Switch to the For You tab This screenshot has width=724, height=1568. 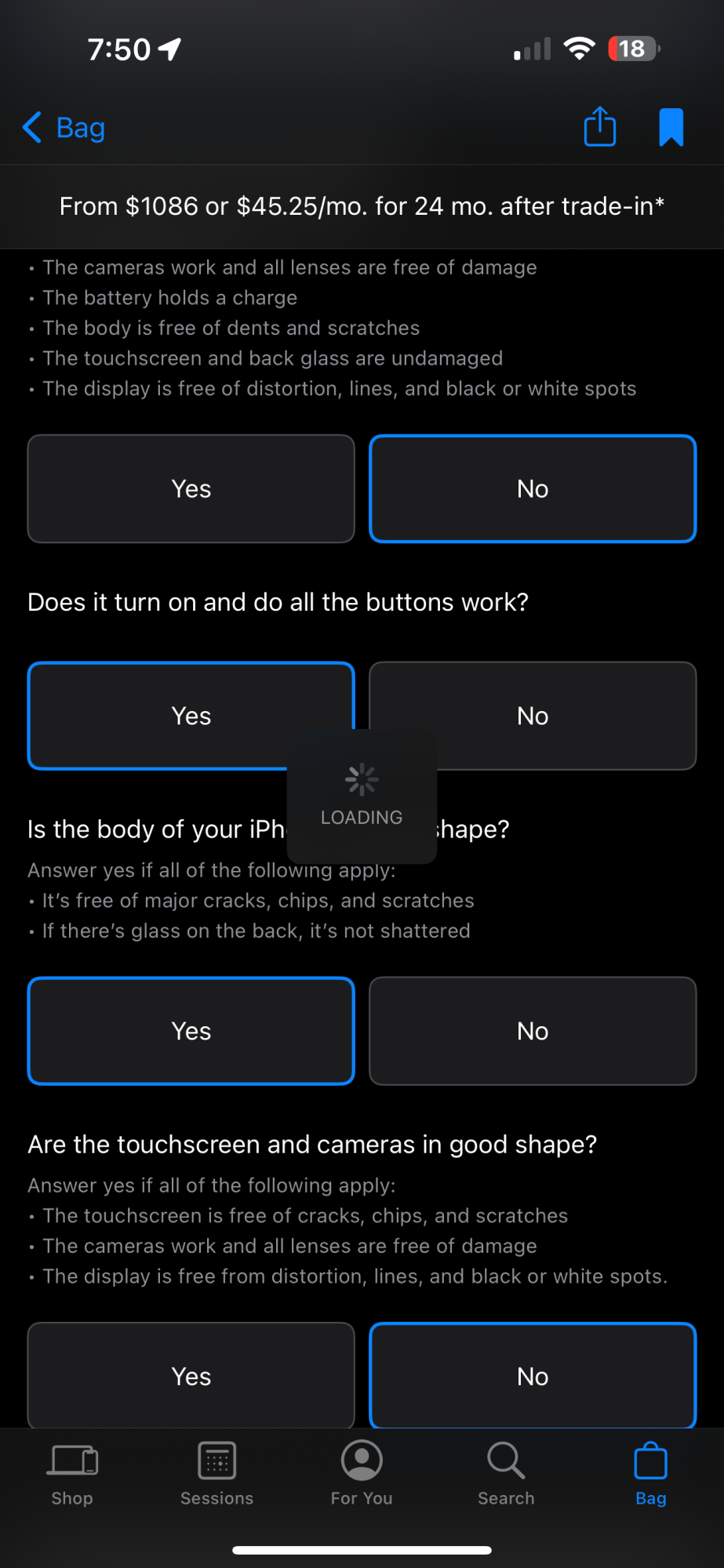click(x=362, y=1474)
